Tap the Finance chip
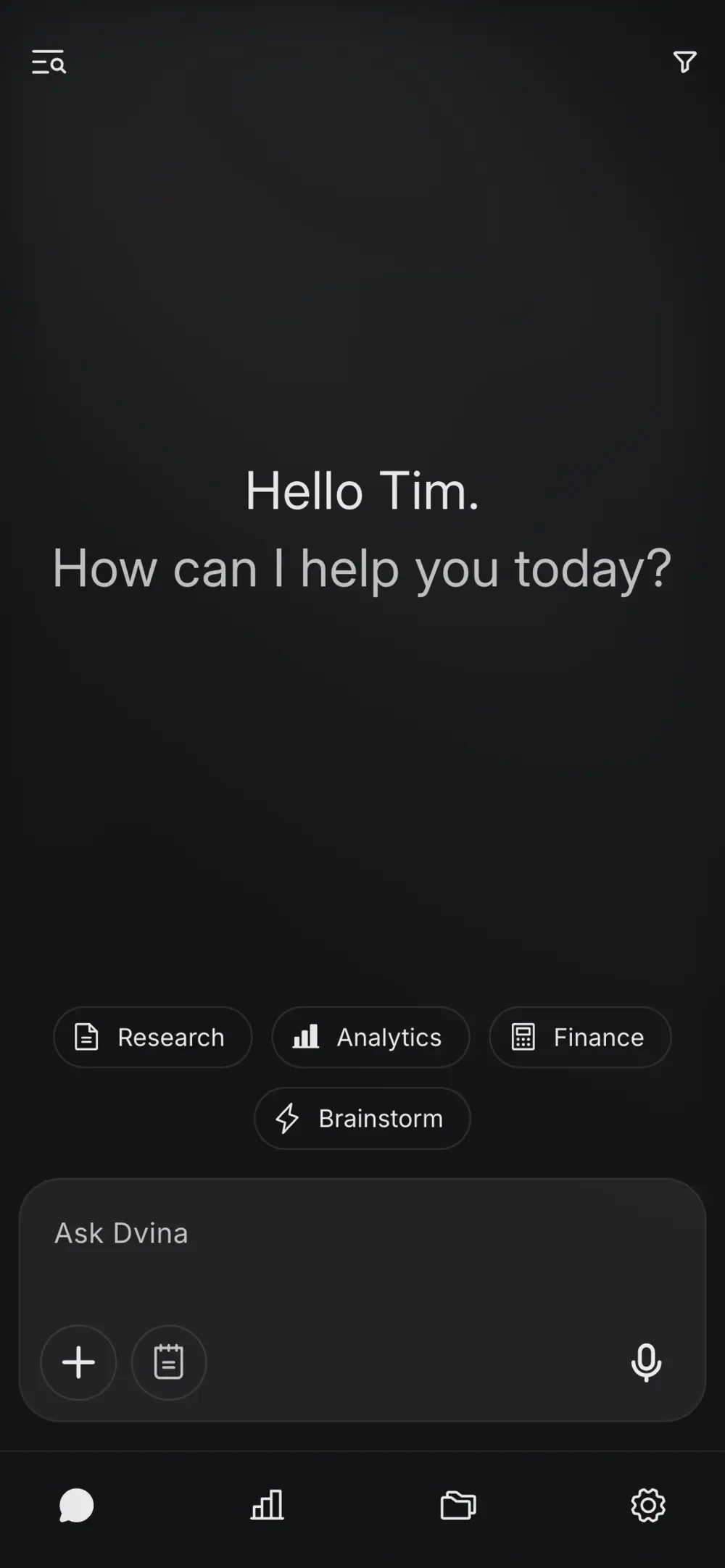This screenshot has height=1568, width=725. pyautogui.click(x=580, y=1037)
